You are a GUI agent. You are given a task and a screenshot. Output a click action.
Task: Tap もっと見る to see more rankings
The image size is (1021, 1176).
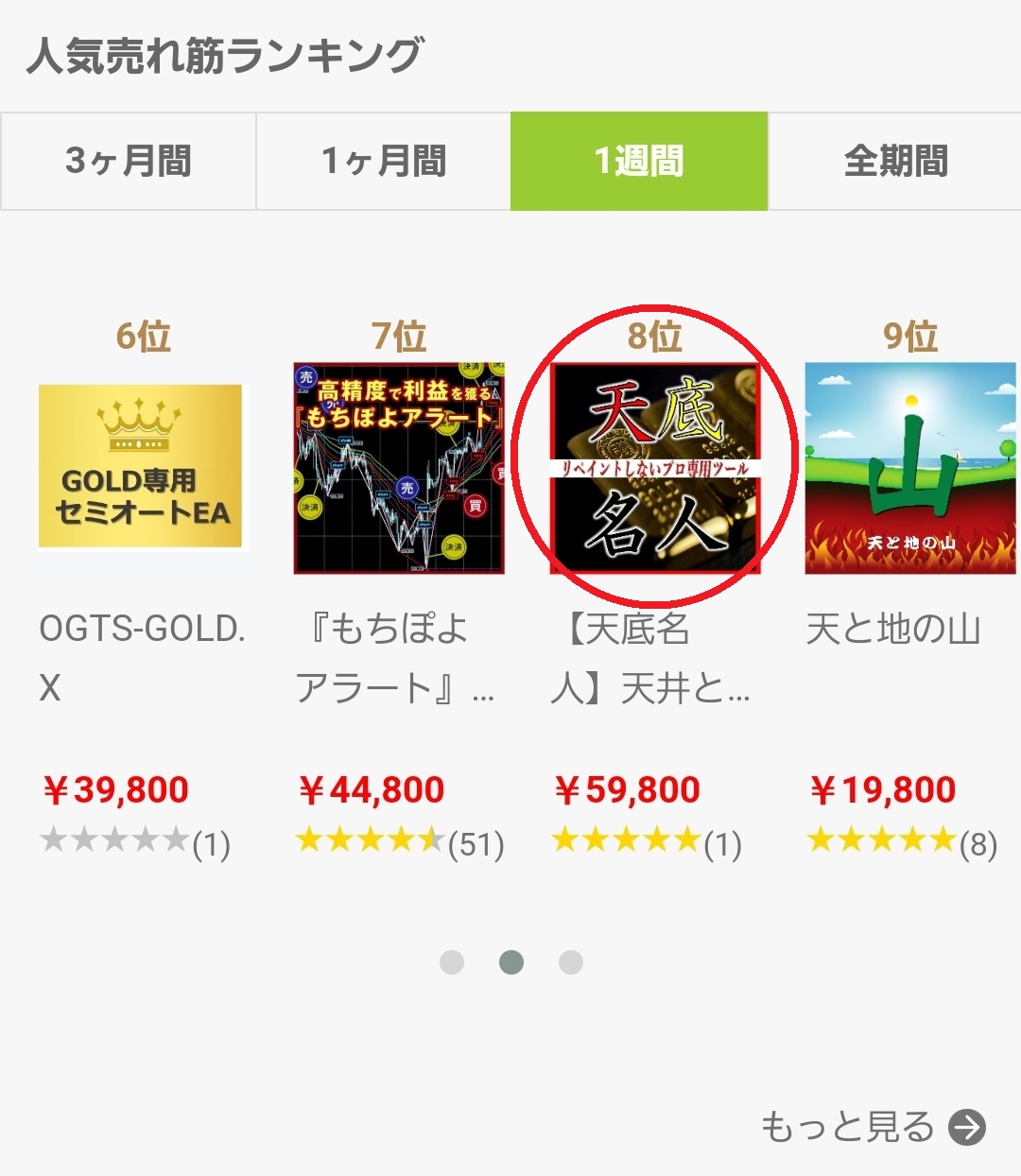[872, 1127]
